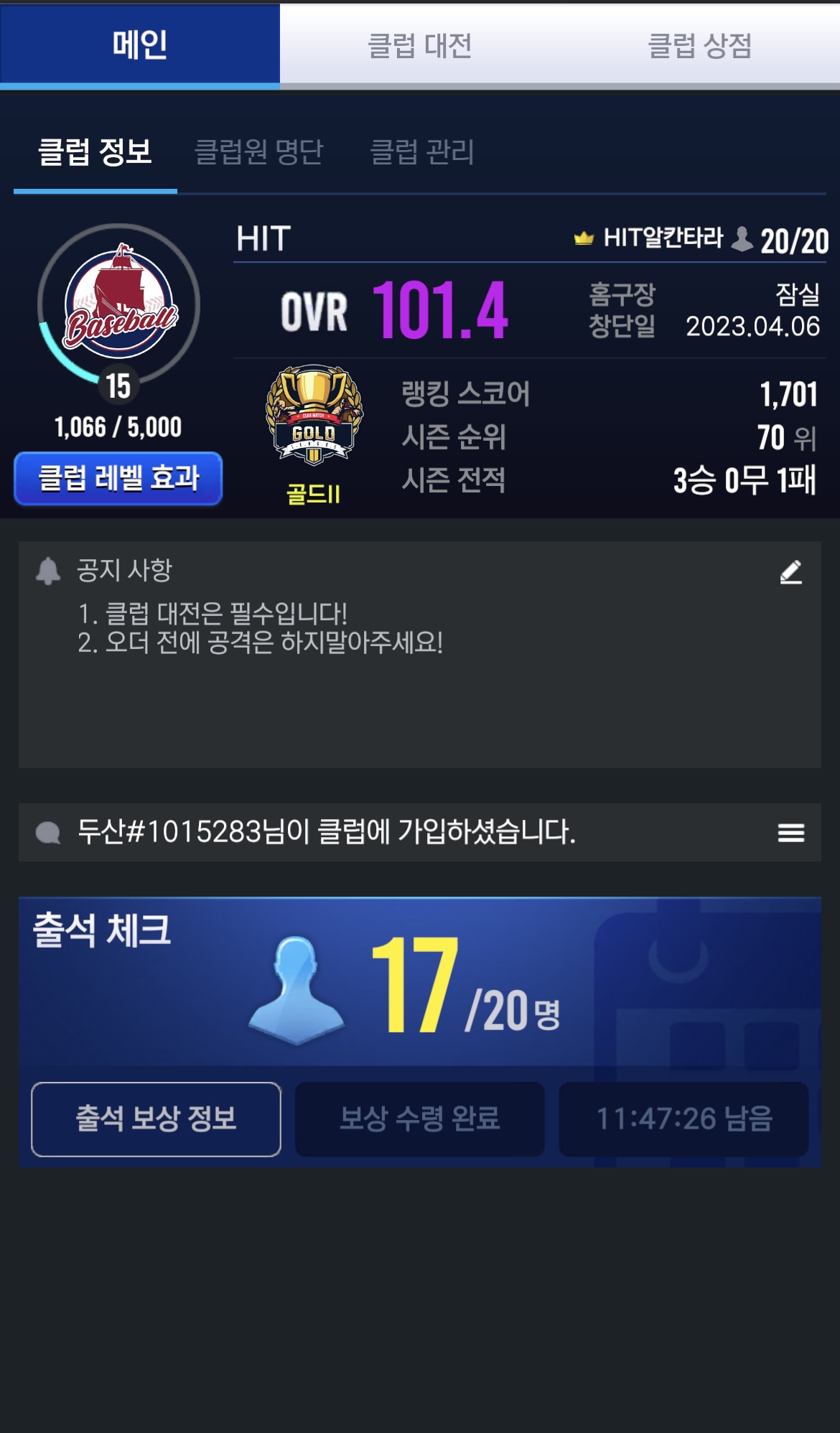Tap the 보상 수령 완료 button

pyautogui.click(x=419, y=1119)
